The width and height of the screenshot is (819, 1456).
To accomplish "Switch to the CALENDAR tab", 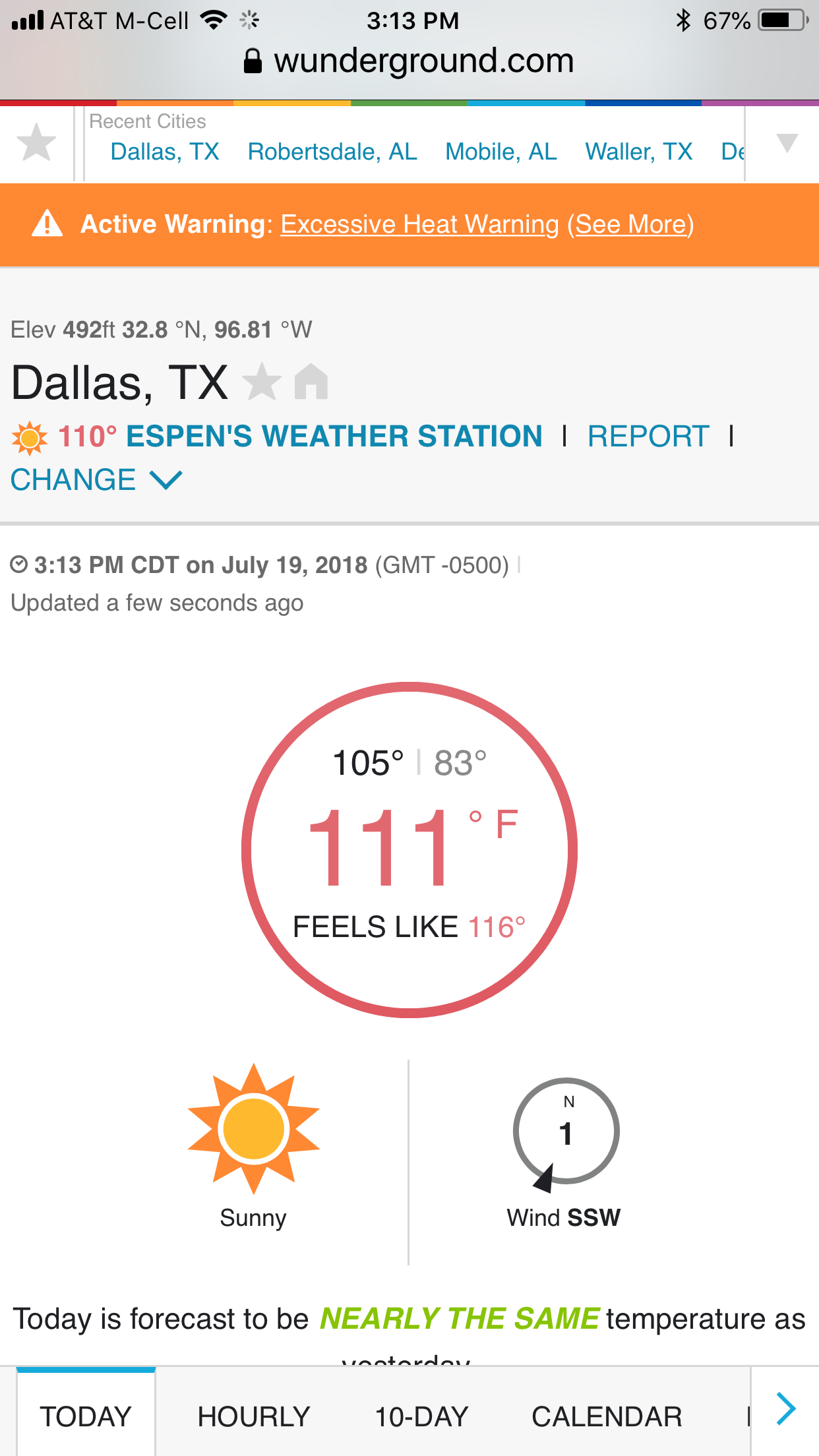I will tap(607, 1416).
